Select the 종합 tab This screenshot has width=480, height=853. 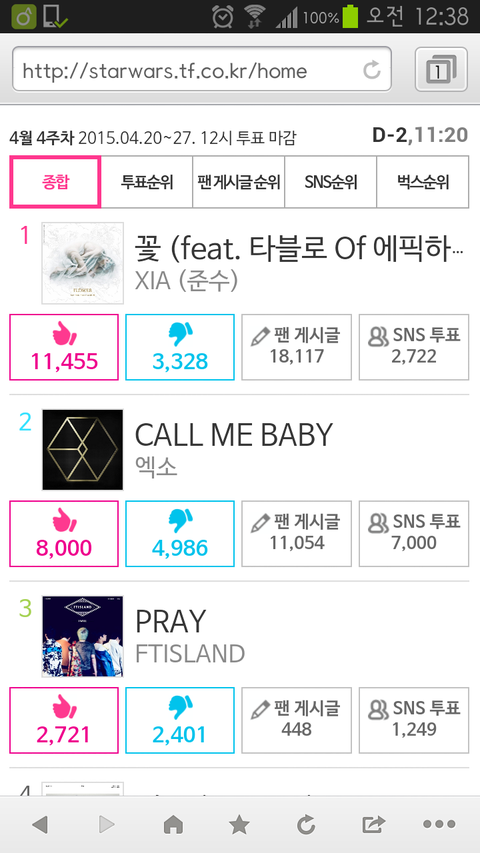point(56,182)
